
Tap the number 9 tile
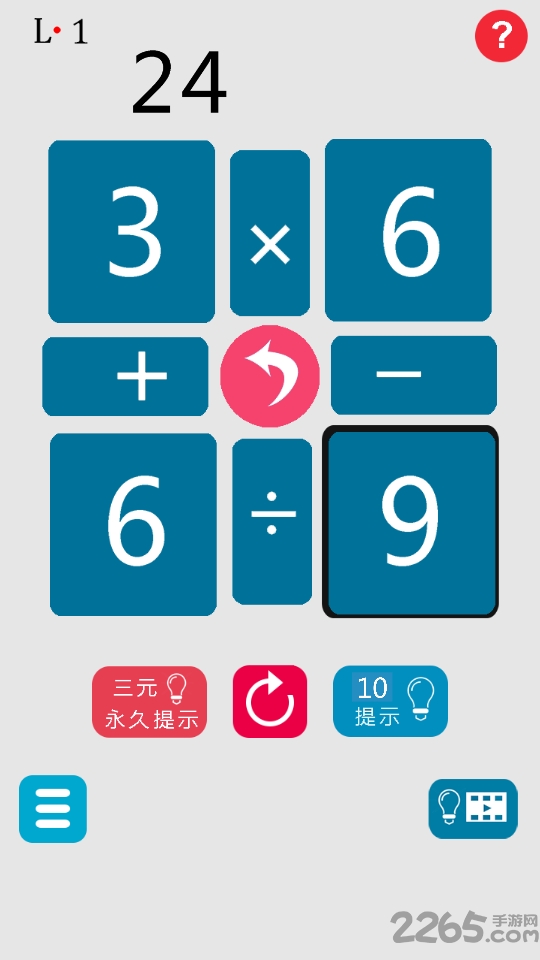410,522
